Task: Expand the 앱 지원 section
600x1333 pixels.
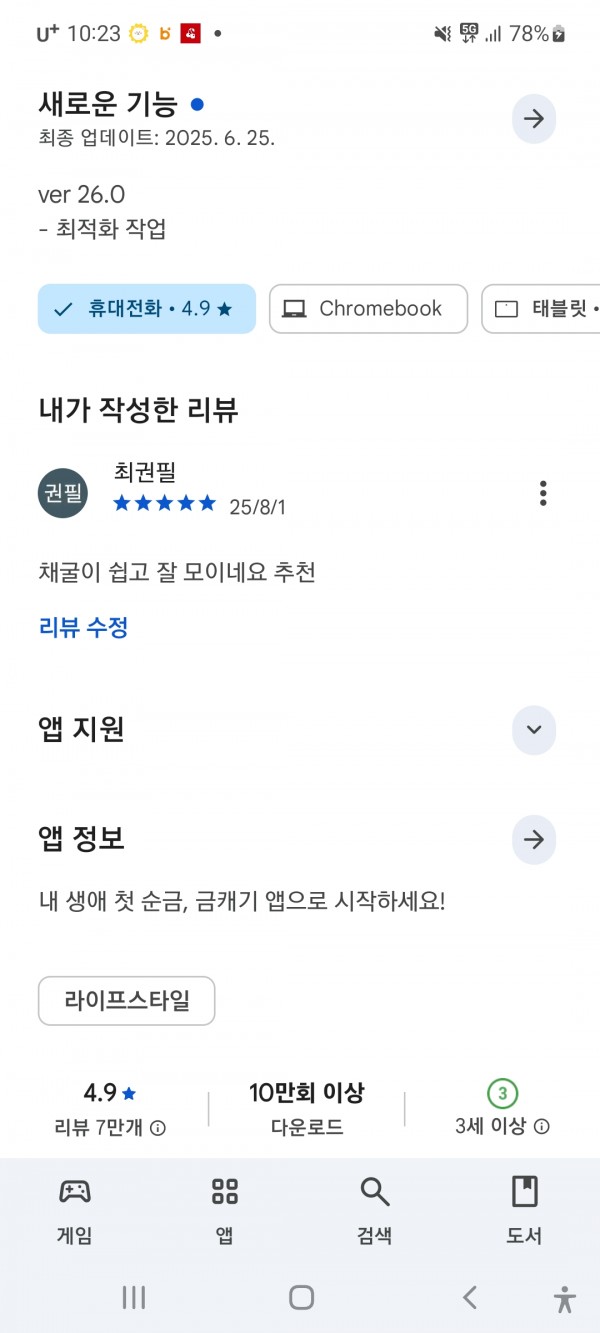Action: (x=534, y=729)
